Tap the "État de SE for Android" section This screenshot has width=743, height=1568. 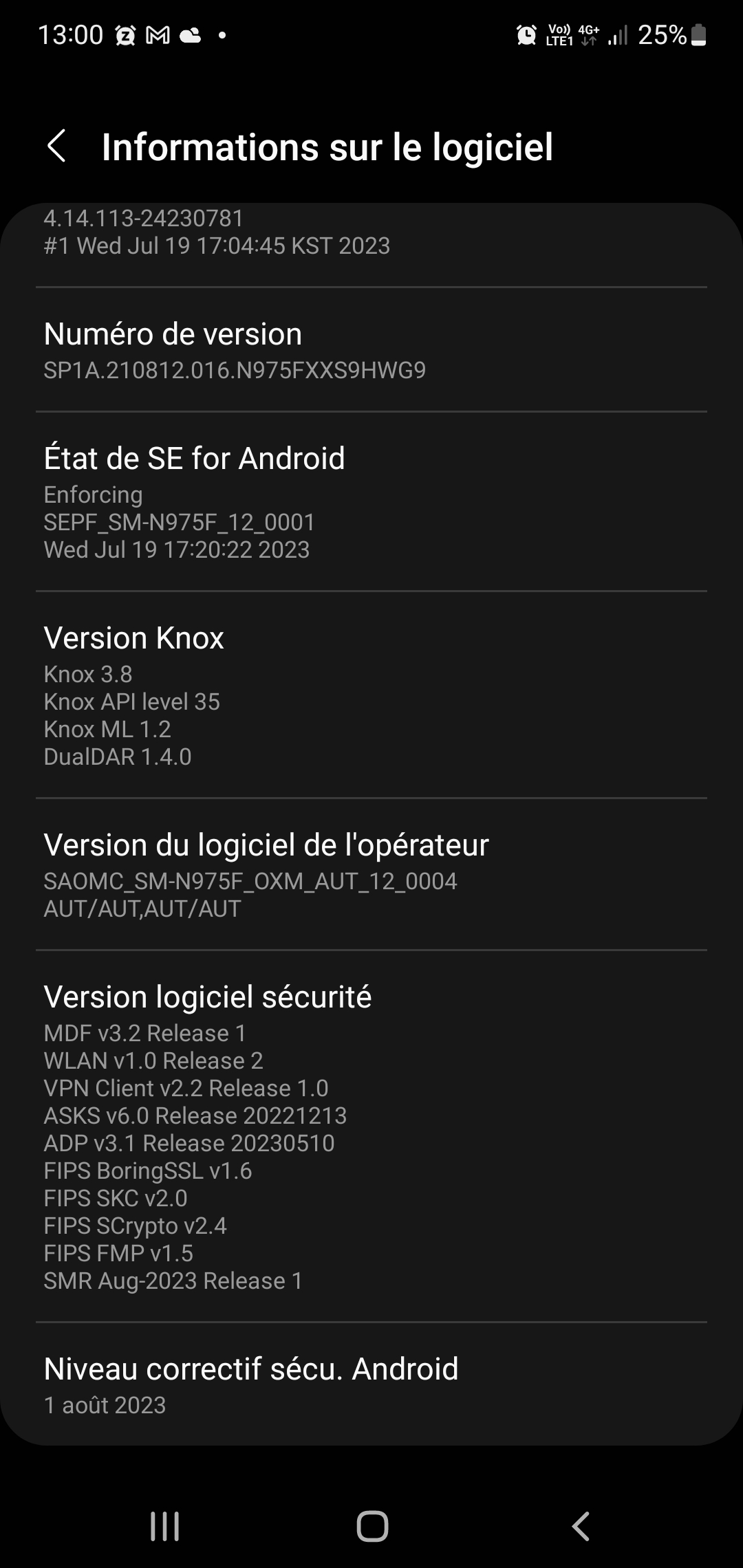[194, 458]
